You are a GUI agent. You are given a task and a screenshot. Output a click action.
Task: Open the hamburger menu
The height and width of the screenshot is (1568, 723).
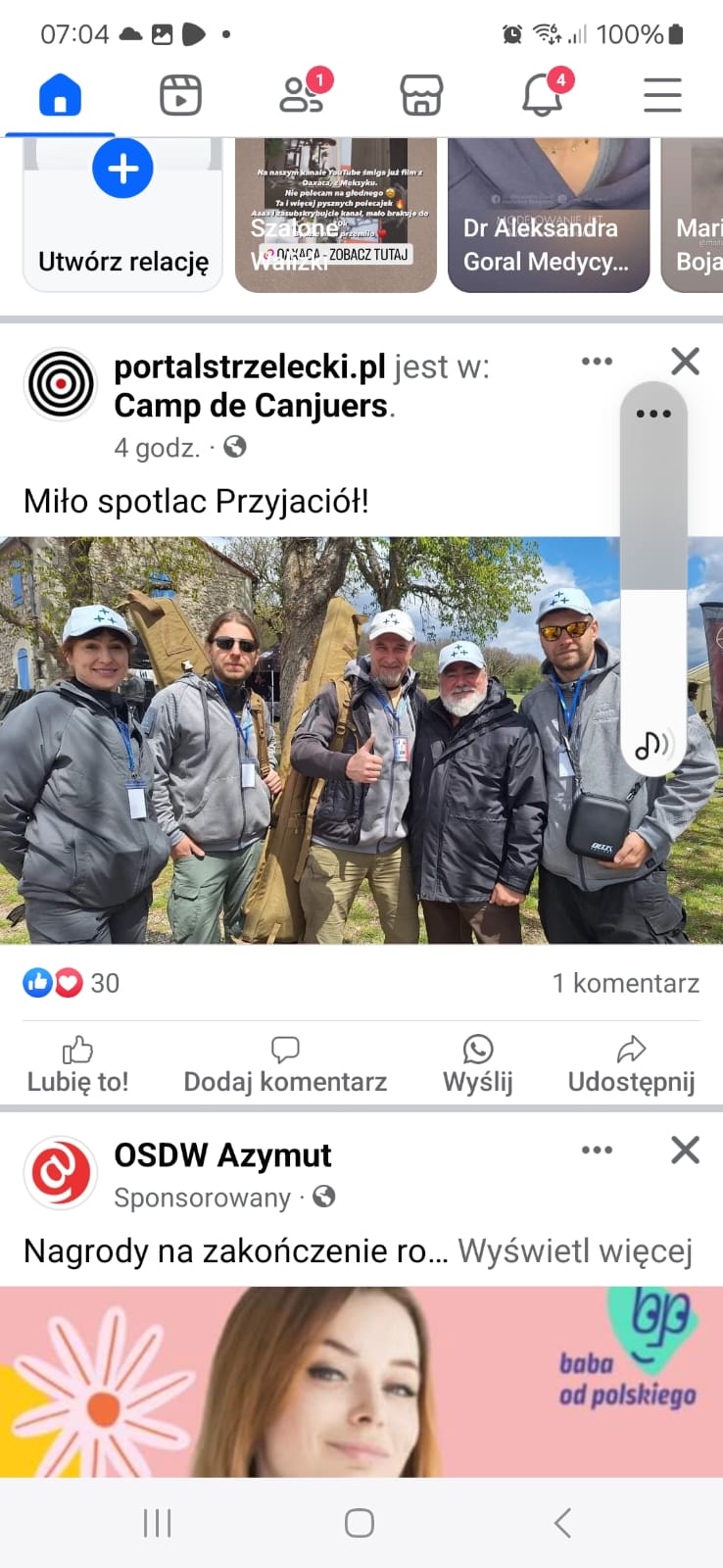(x=662, y=96)
